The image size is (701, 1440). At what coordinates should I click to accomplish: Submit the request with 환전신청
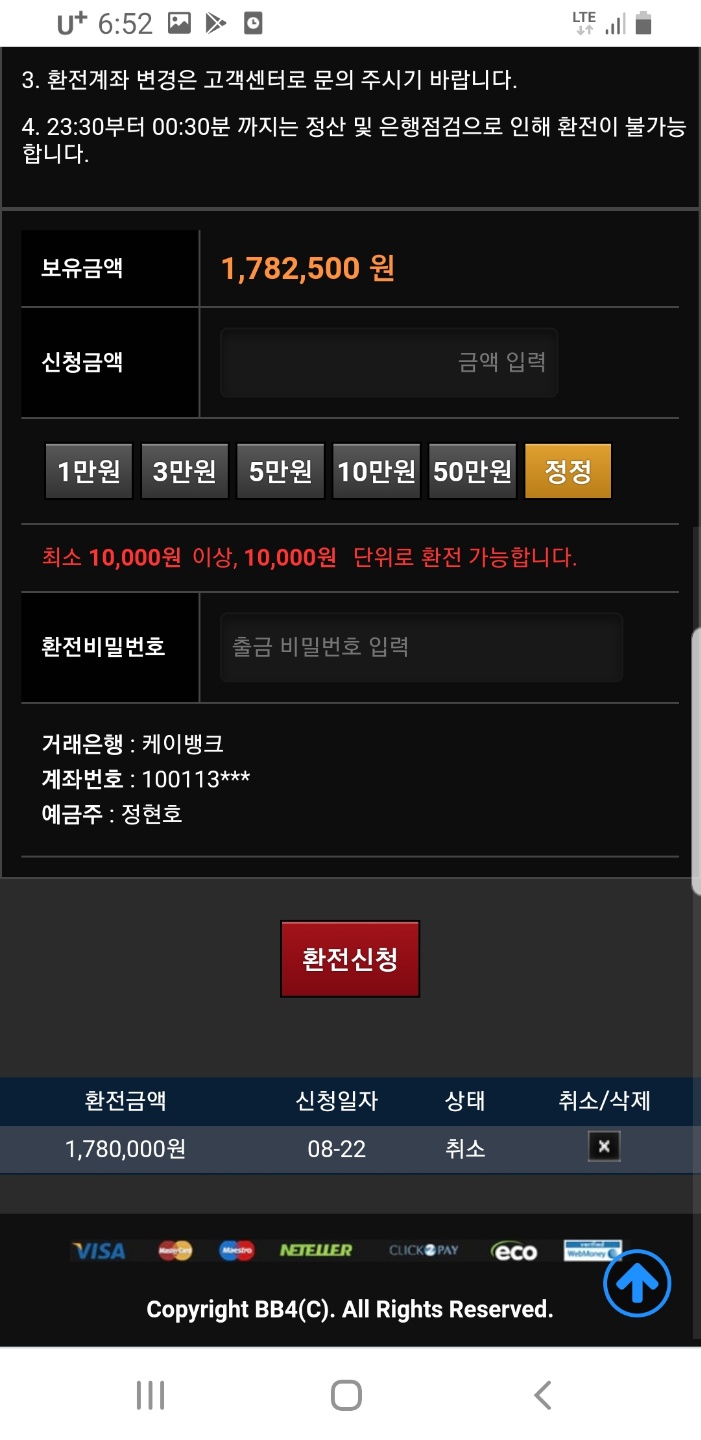350,959
